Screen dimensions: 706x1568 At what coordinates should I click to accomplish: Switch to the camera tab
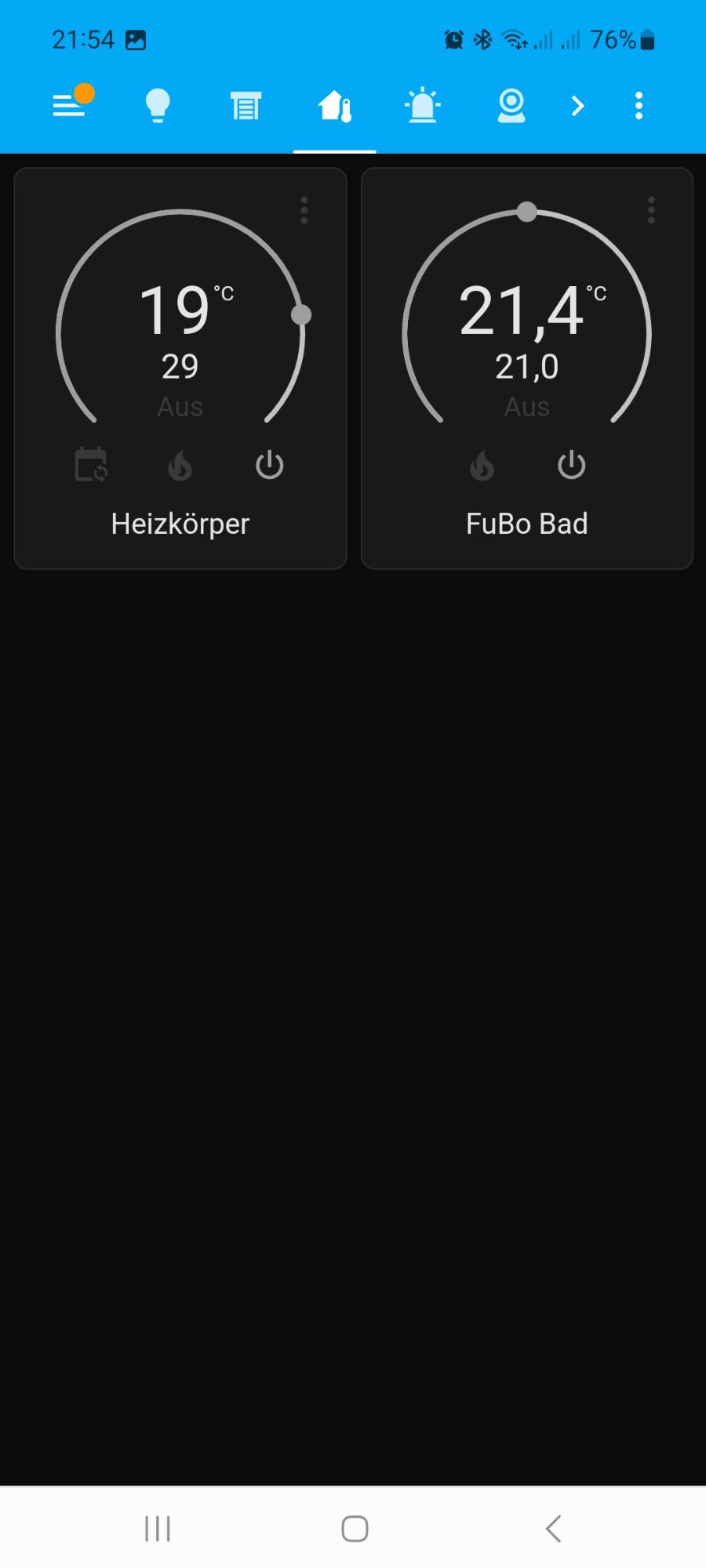(x=511, y=106)
